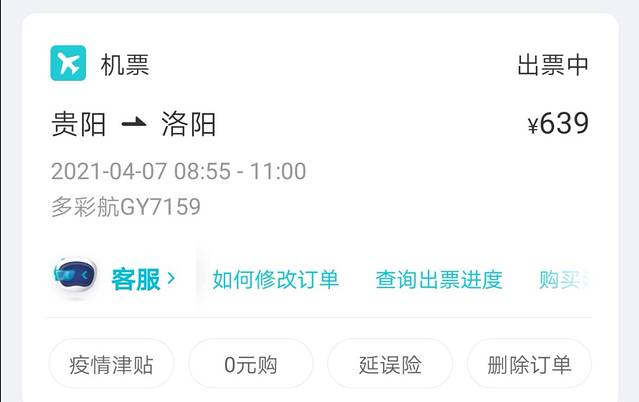The image size is (639, 402).
Task: Open 如何修改订单 help link
Action: tap(275, 280)
